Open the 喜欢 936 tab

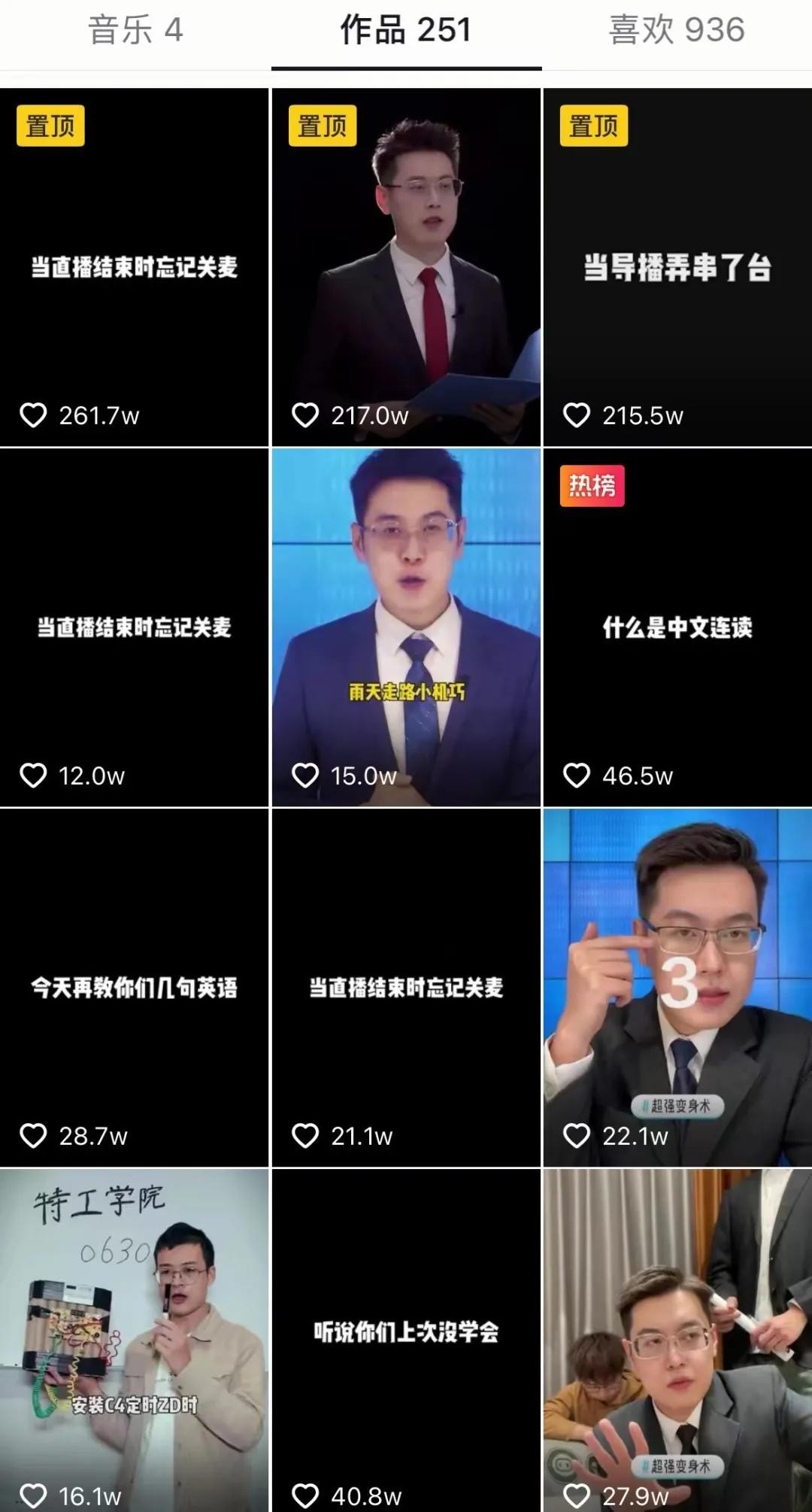pyautogui.click(x=677, y=32)
